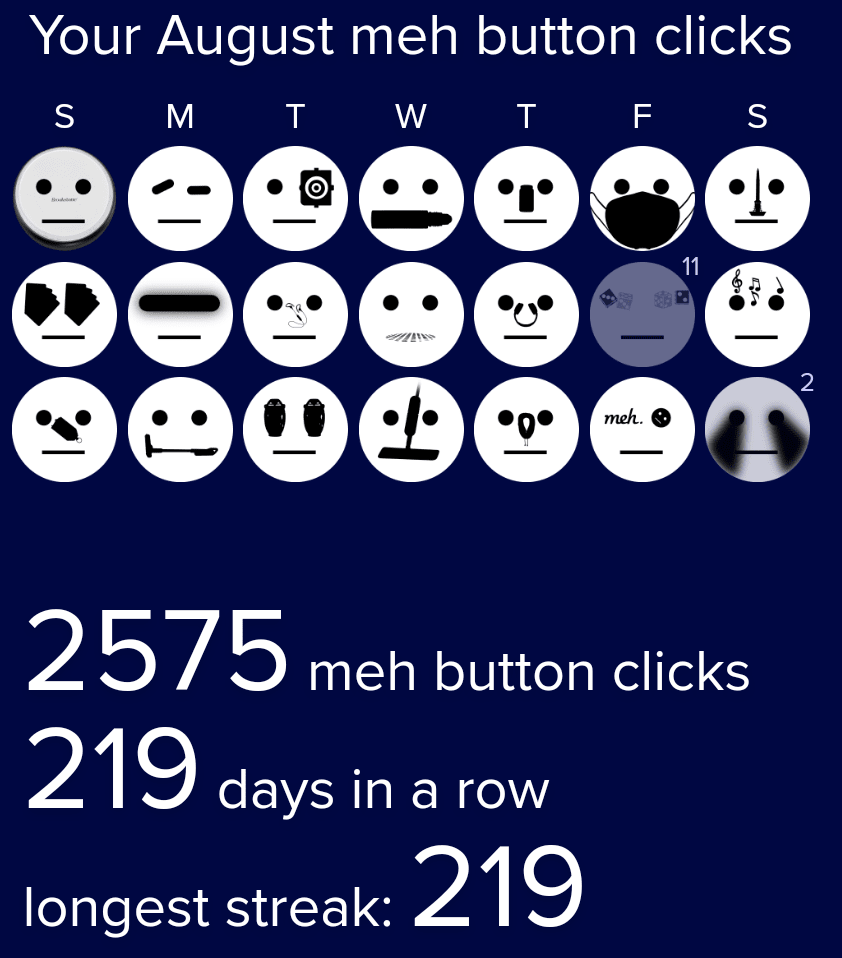Open the face with a speaker eye
The image size is (842, 958).
(x=295, y=198)
